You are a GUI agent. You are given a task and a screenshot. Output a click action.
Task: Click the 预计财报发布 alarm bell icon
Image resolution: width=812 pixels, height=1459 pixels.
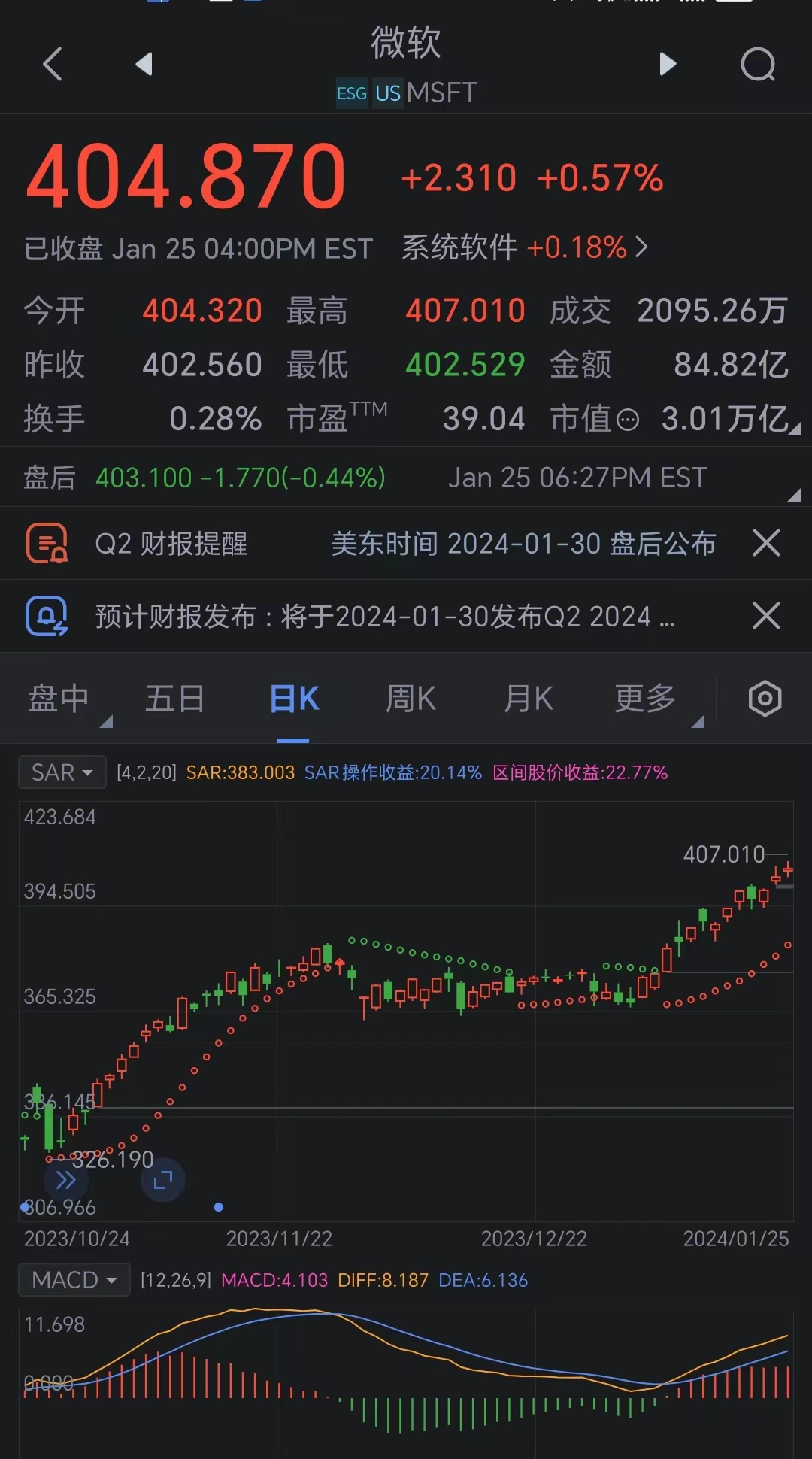click(47, 615)
